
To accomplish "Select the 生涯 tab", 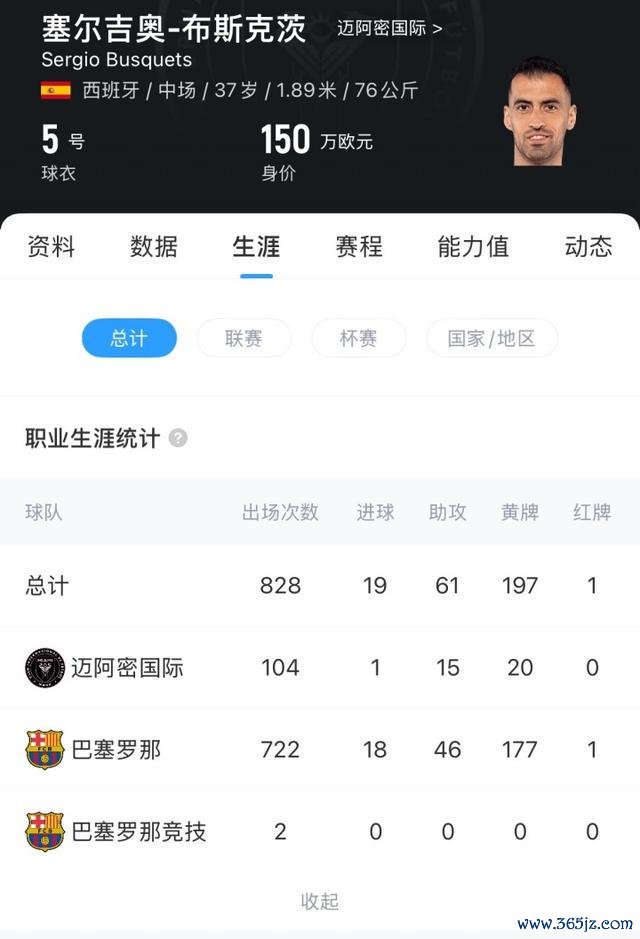I will click(x=256, y=246).
